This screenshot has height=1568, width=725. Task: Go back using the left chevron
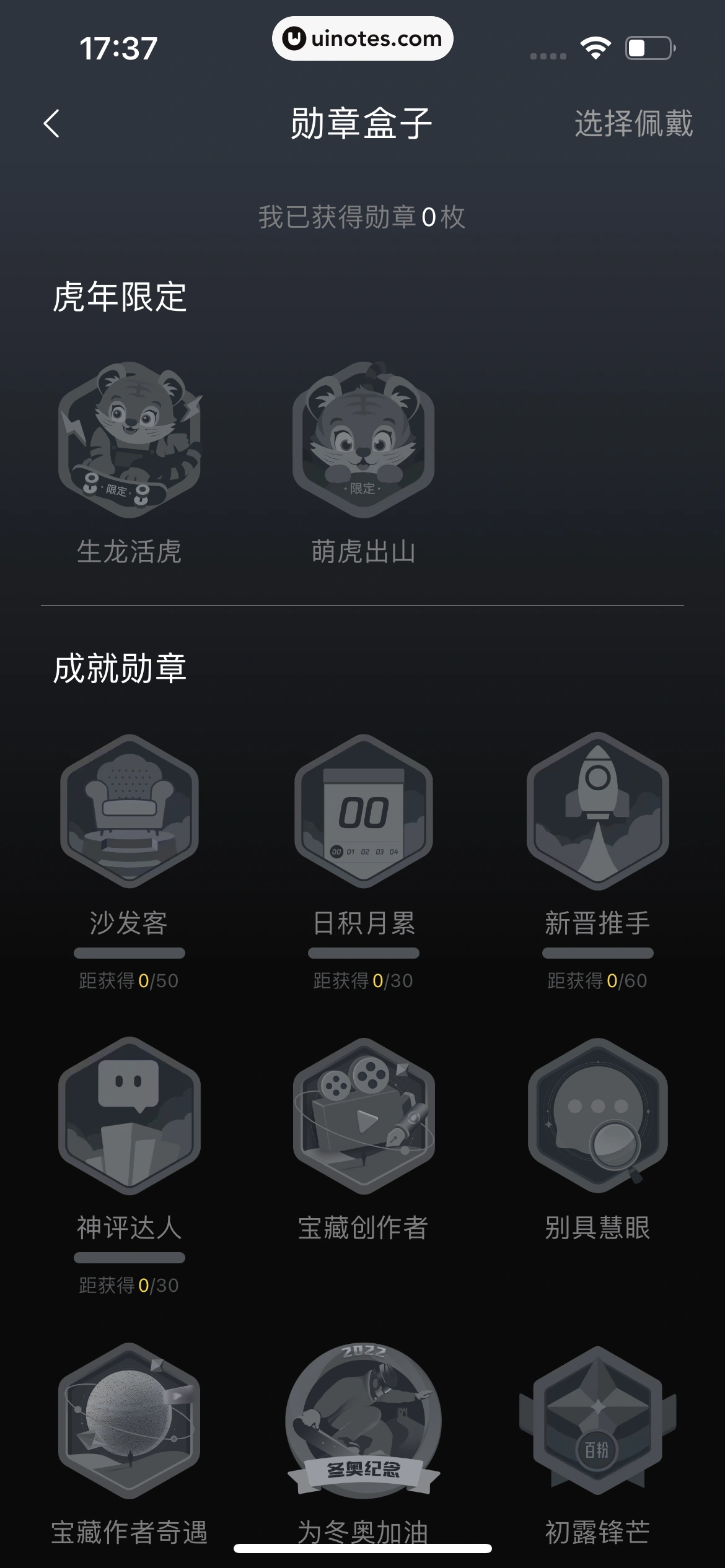click(52, 122)
